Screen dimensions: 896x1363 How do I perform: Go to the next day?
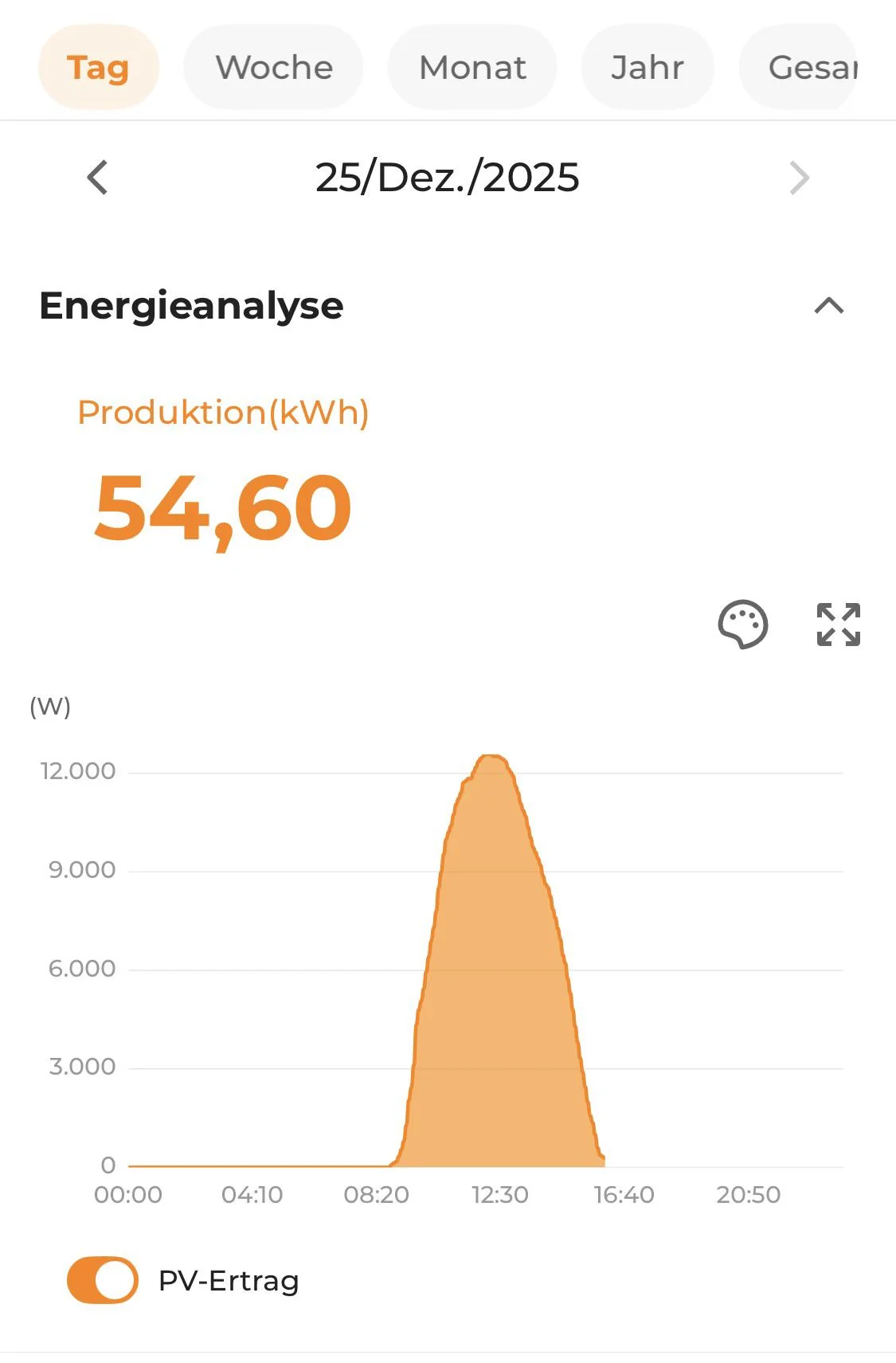point(799,177)
